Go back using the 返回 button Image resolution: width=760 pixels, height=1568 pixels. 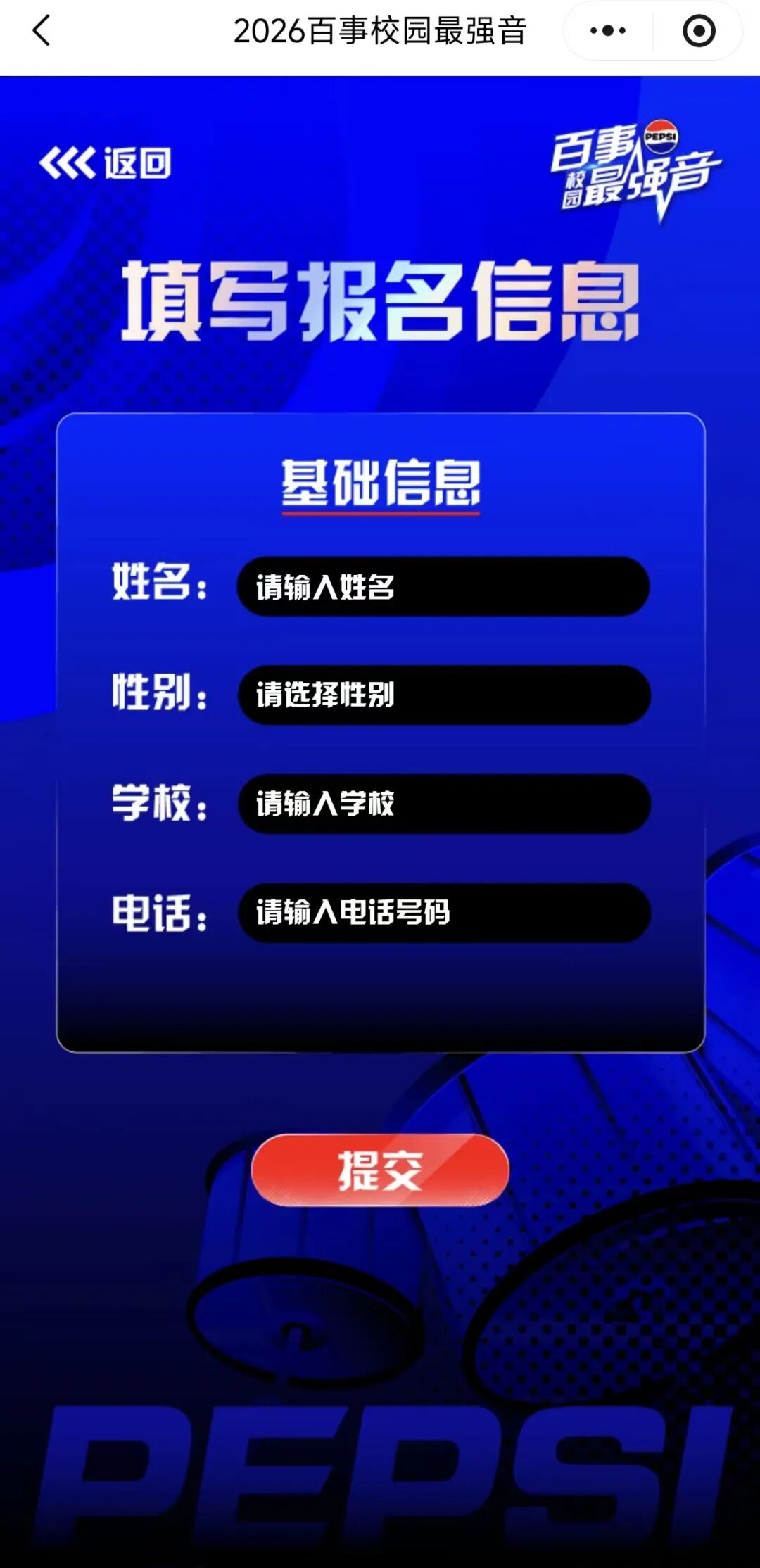click(x=106, y=163)
